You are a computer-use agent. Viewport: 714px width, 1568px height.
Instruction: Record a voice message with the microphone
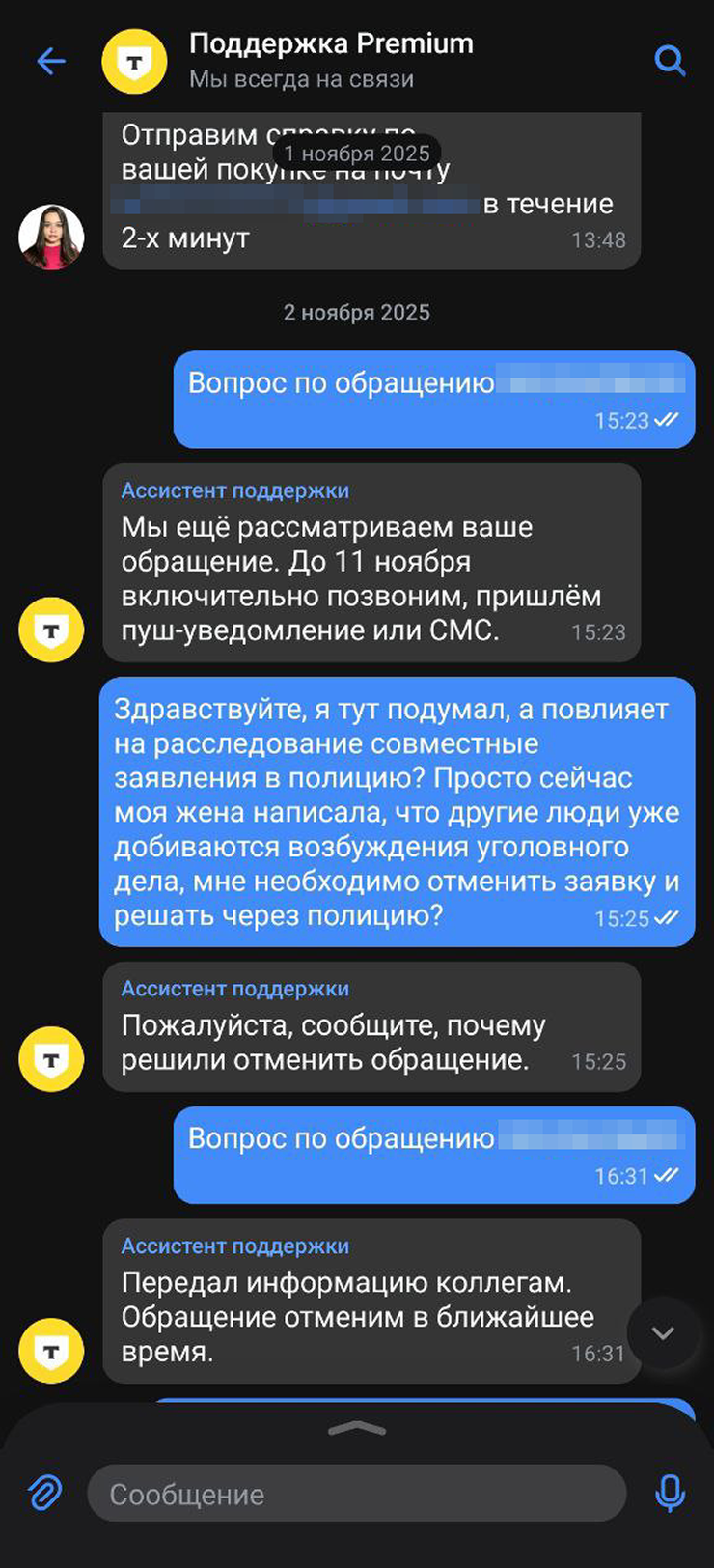[x=670, y=1493]
